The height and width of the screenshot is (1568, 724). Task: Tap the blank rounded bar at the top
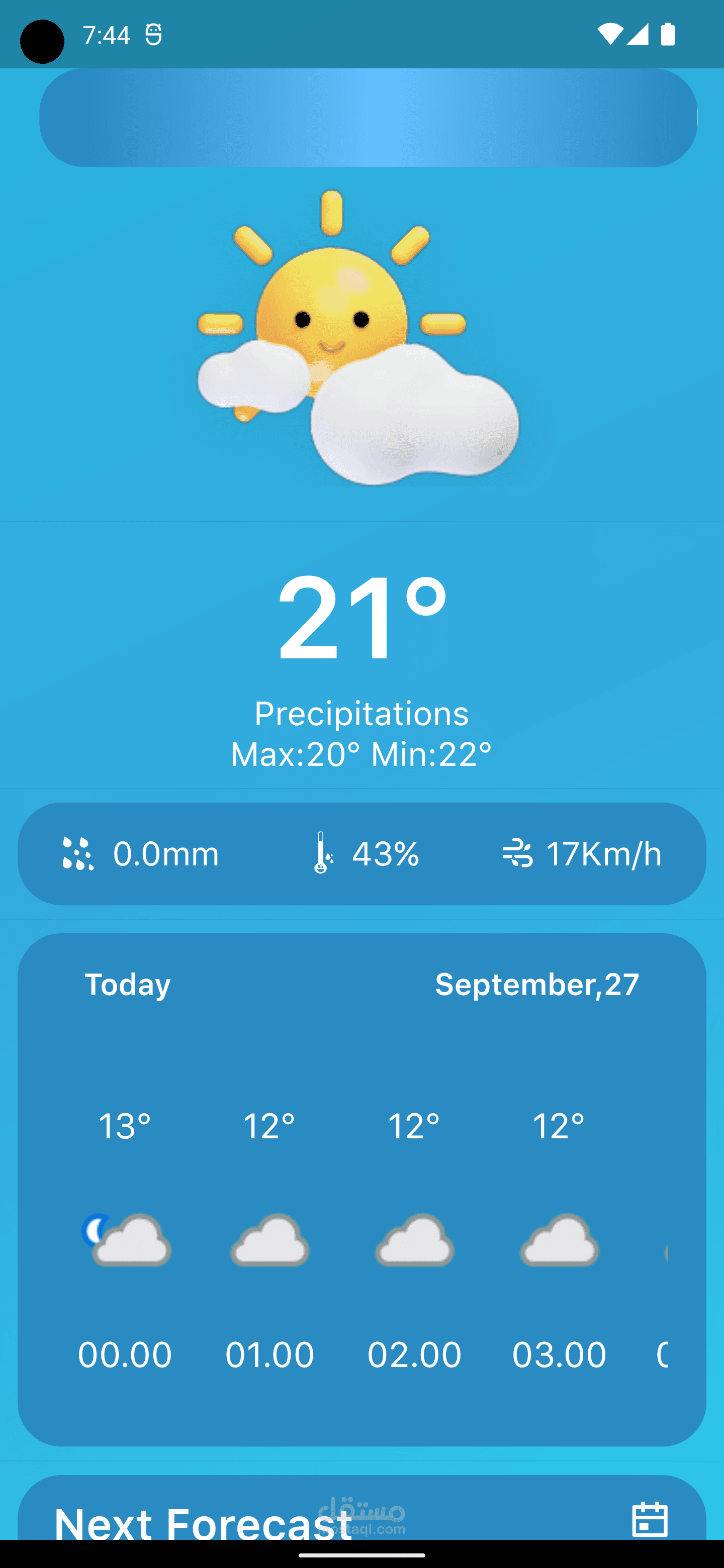click(x=368, y=118)
